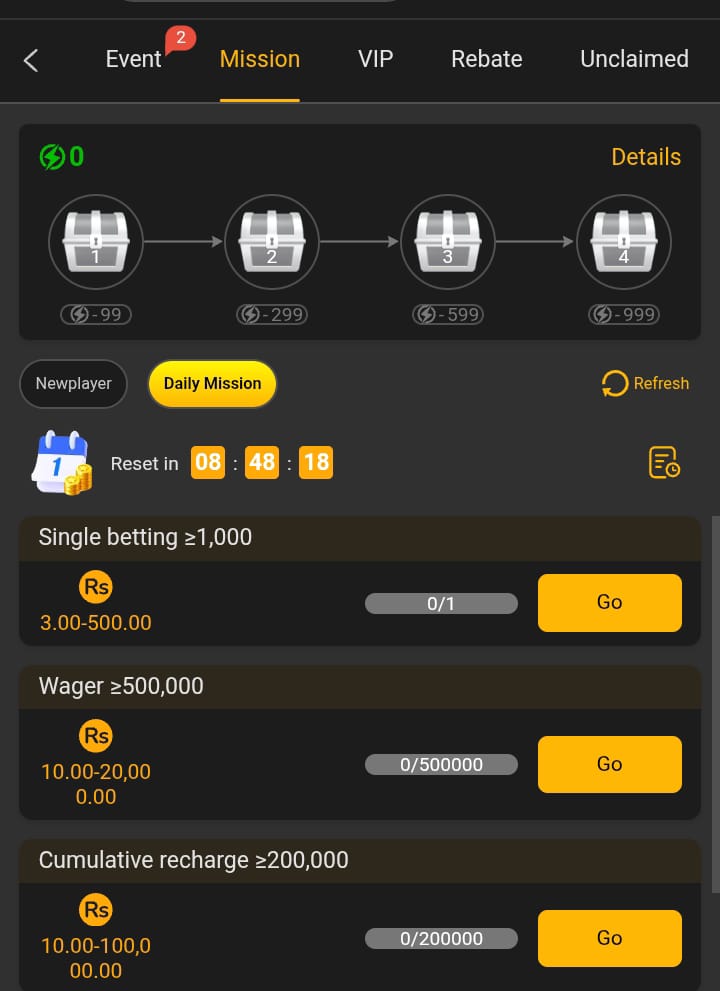
Task: Open treasure chest 1
Action: (96, 242)
